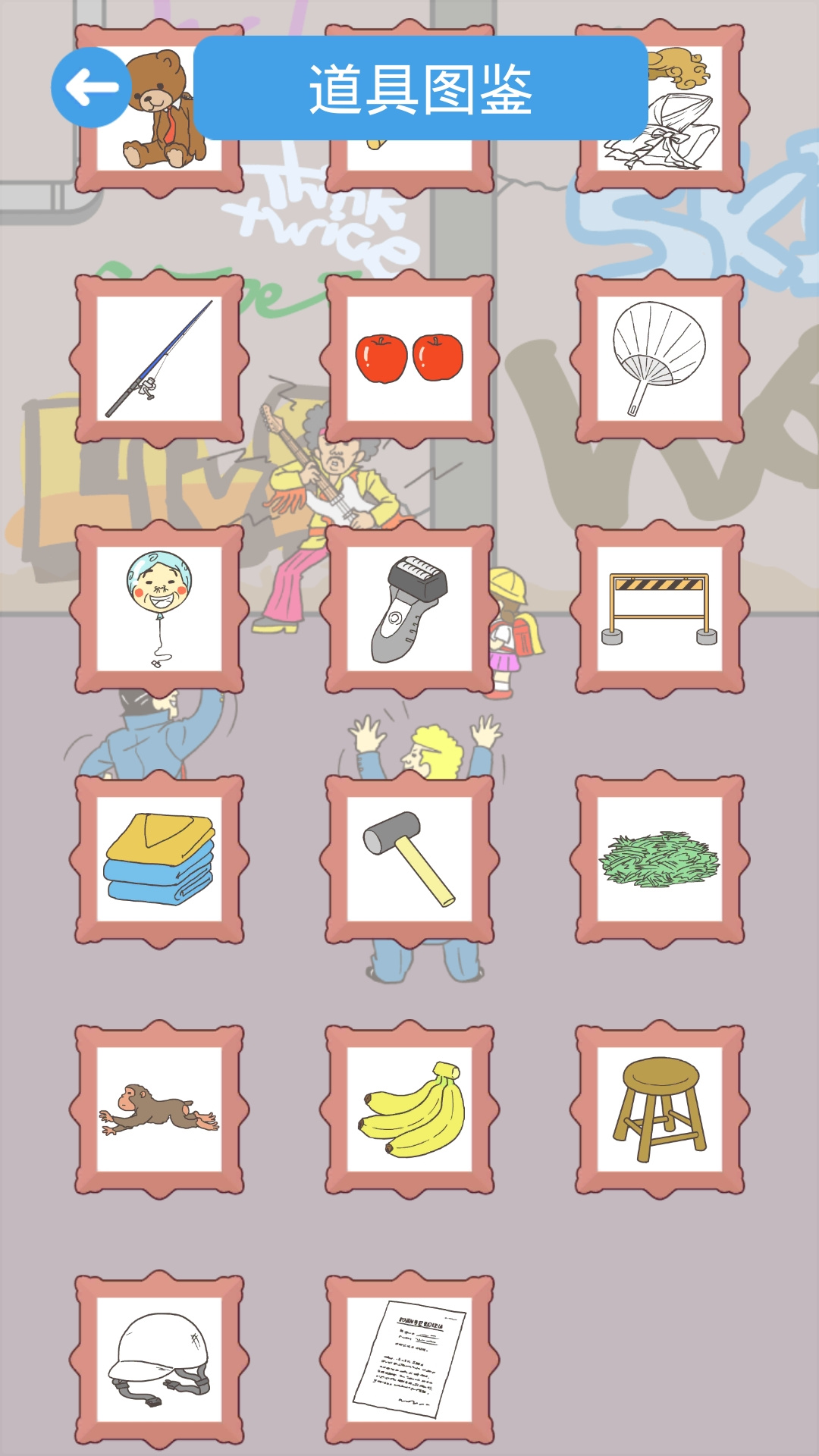Viewport: 819px width, 1456px height.
Task: Open the electric shaver item
Action: point(409,608)
